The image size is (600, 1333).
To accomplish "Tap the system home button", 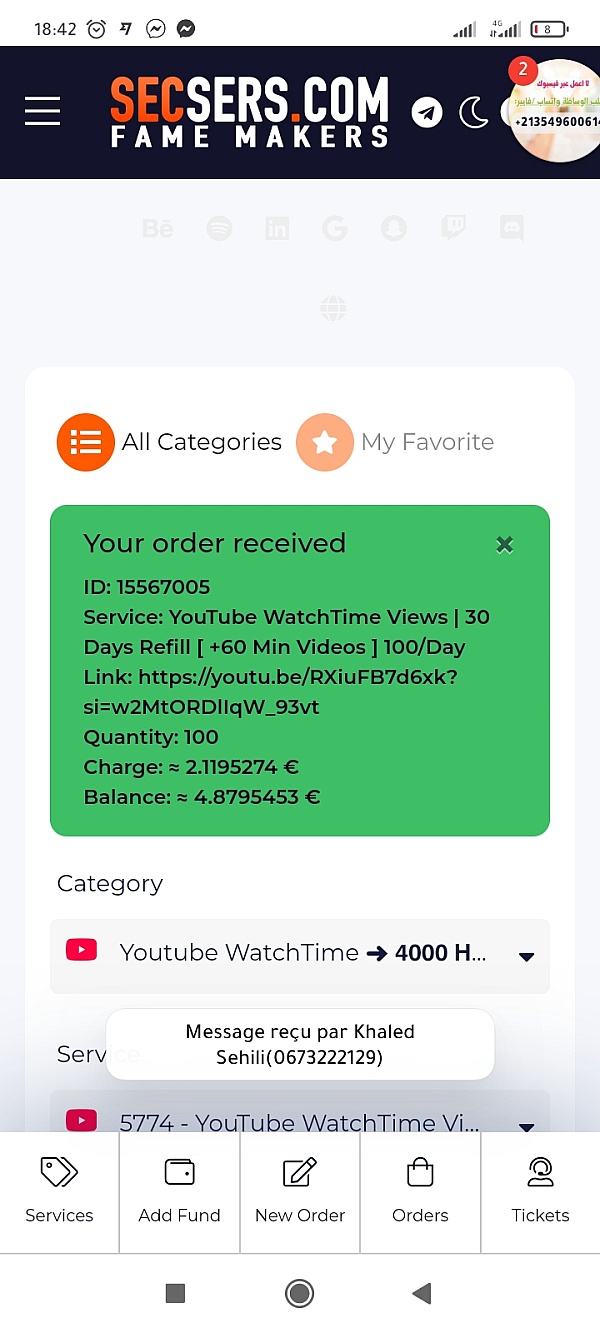I will (x=299, y=1294).
